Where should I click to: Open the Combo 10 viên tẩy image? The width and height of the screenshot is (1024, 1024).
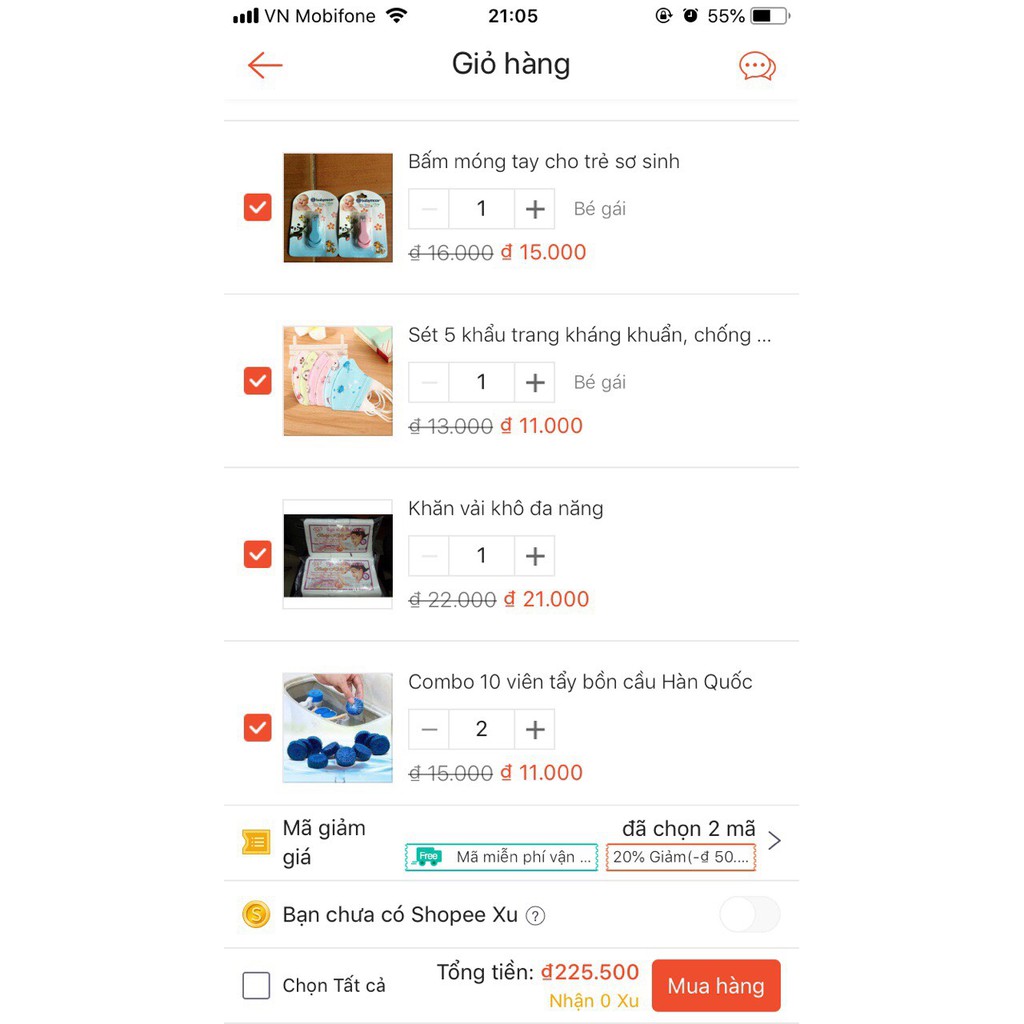(x=338, y=727)
